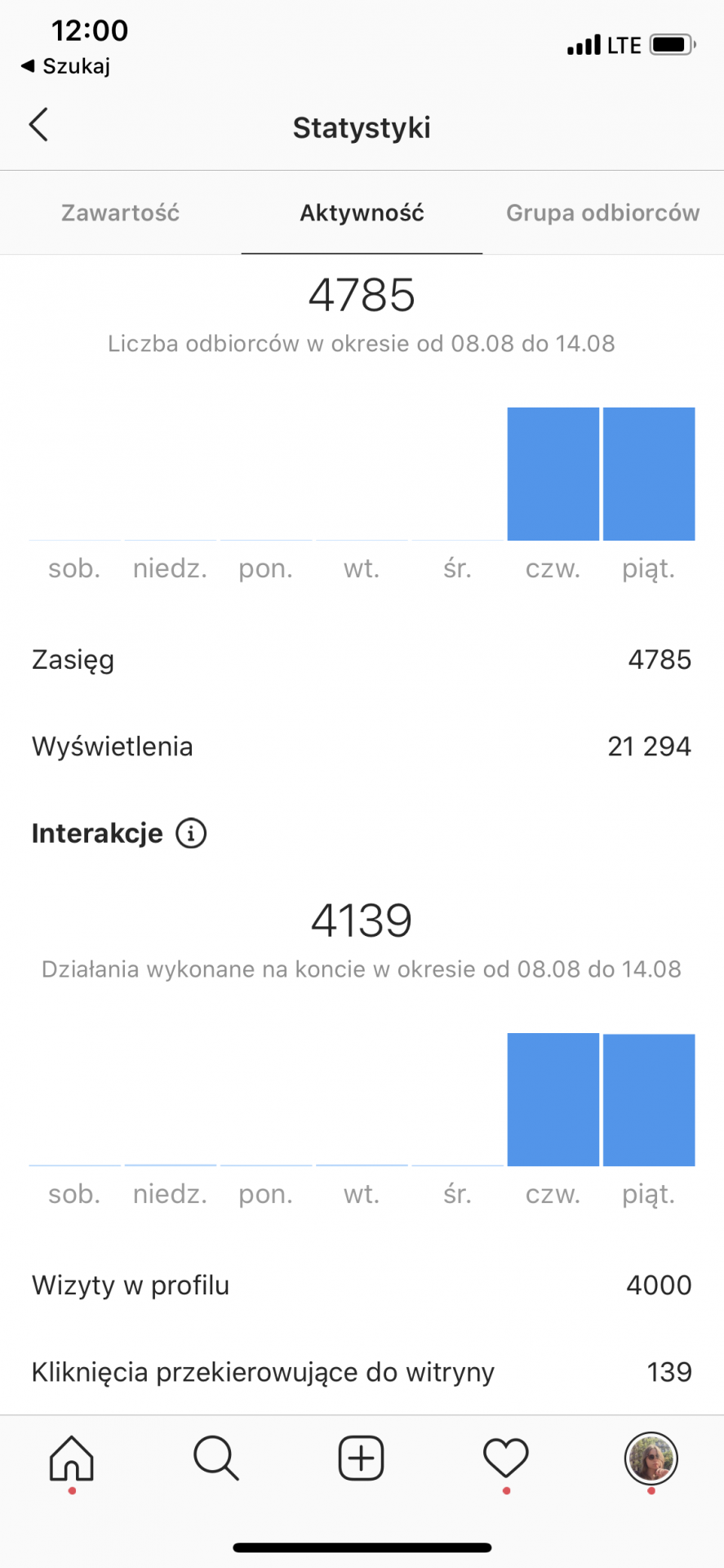Select Thursday's bar in the reach chart
Image resolution: width=724 pixels, height=1568 pixels.
point(553,474)
